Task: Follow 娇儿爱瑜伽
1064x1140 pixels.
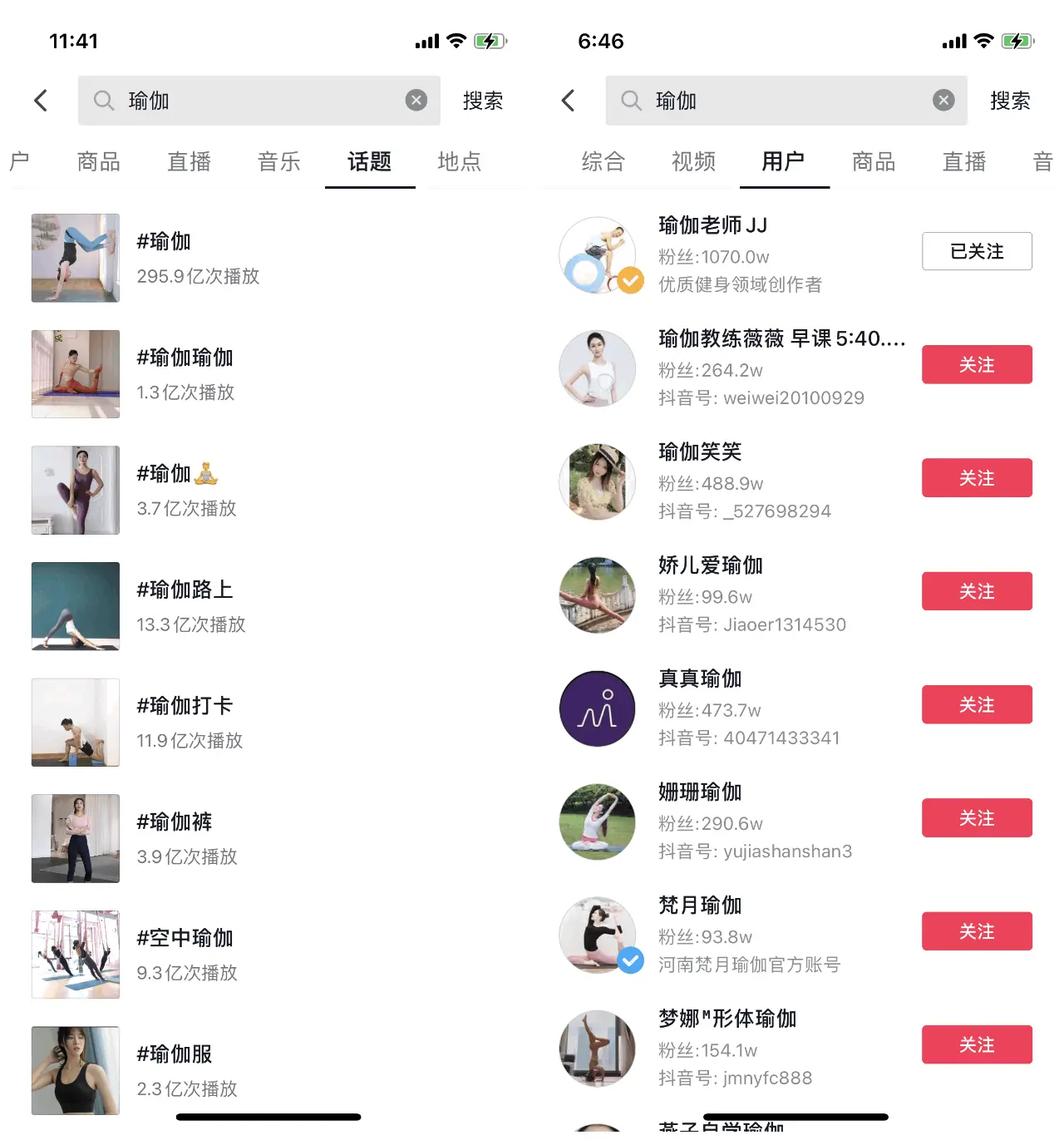Action: pyautogui.click(x=977, y=591)
